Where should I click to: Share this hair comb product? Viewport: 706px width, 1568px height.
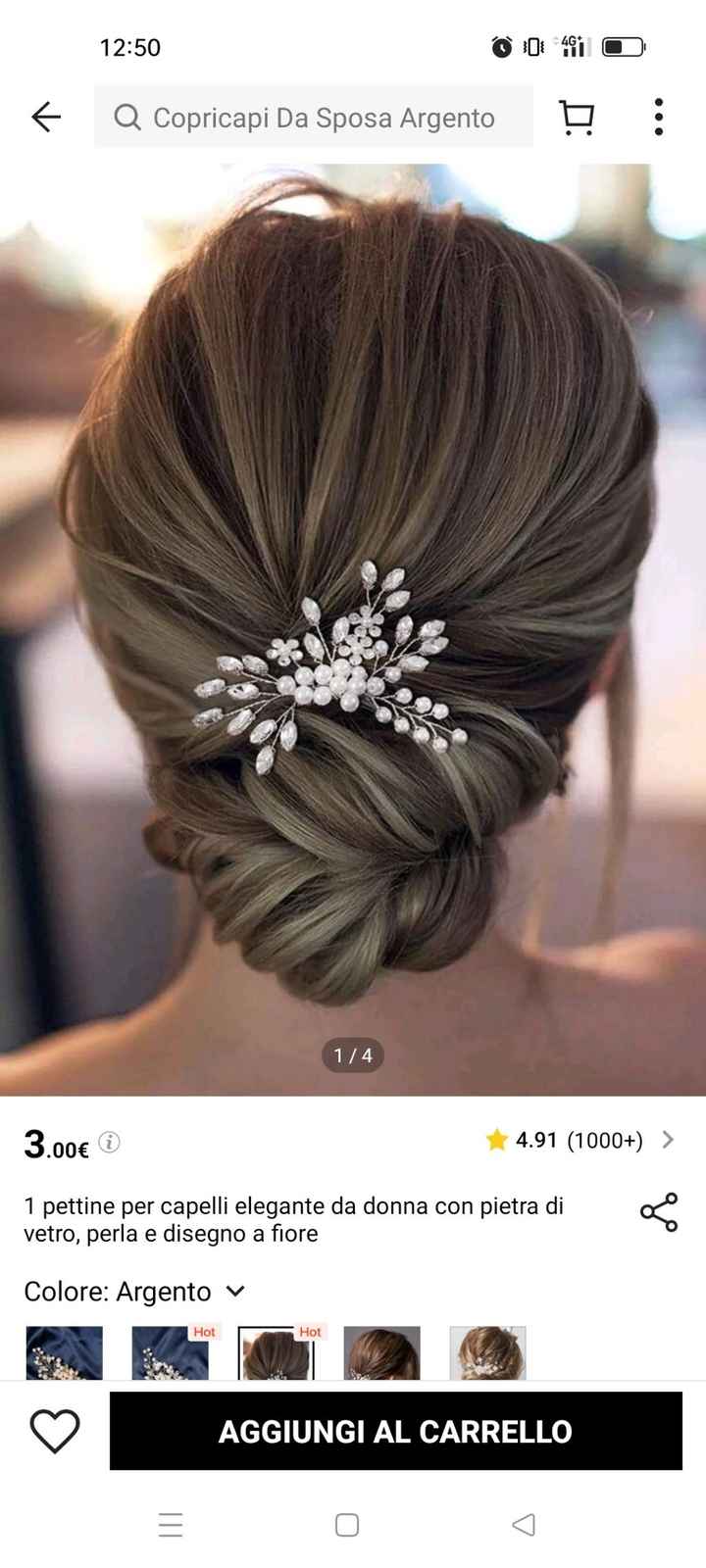point(659,1212)
